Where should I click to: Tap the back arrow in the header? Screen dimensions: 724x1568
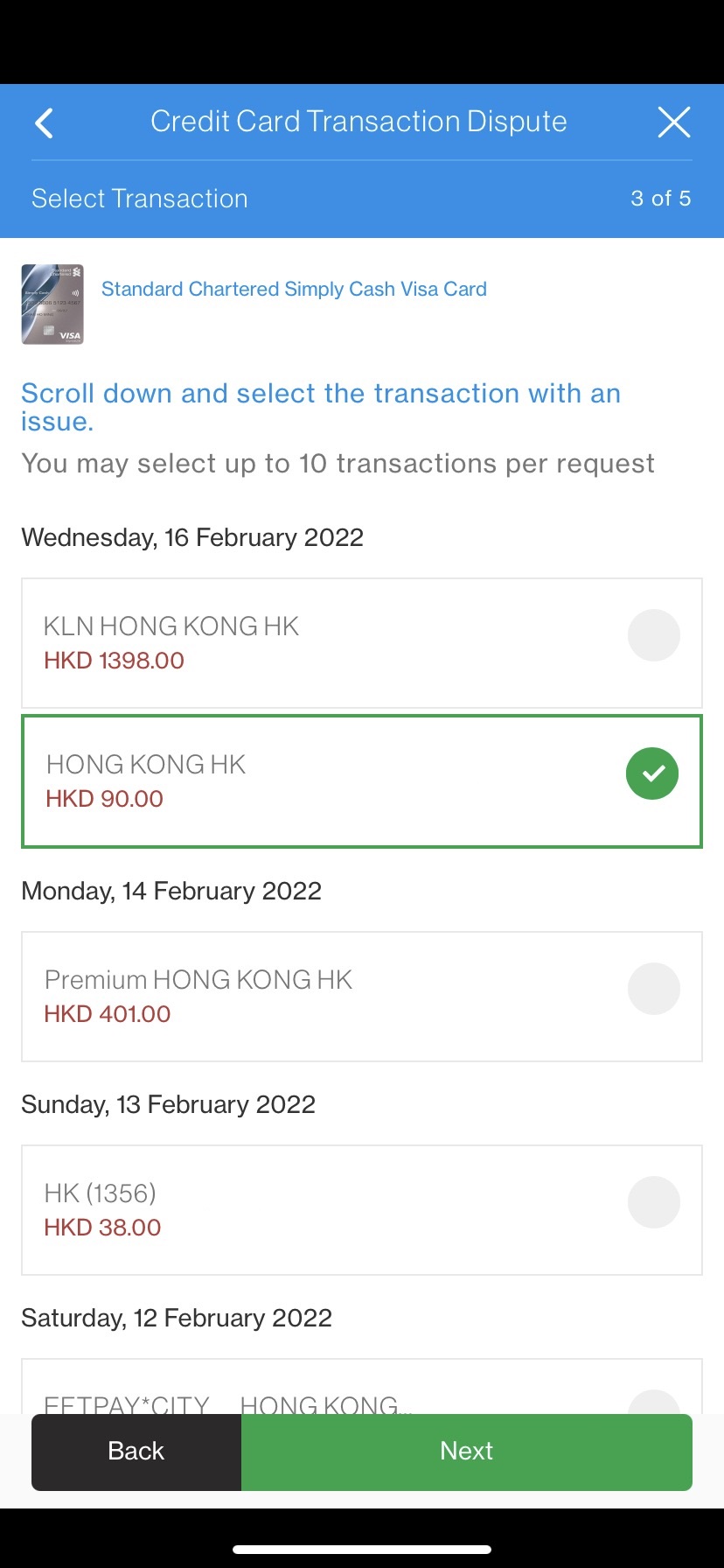(x=43, y=122)
